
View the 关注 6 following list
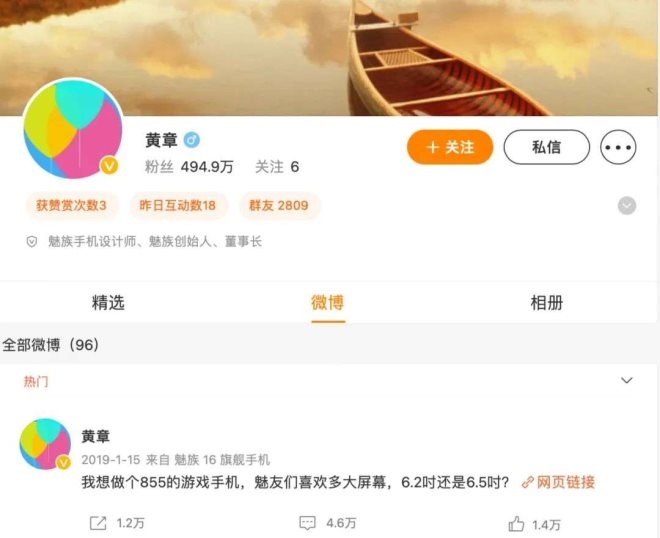point(277,167)
